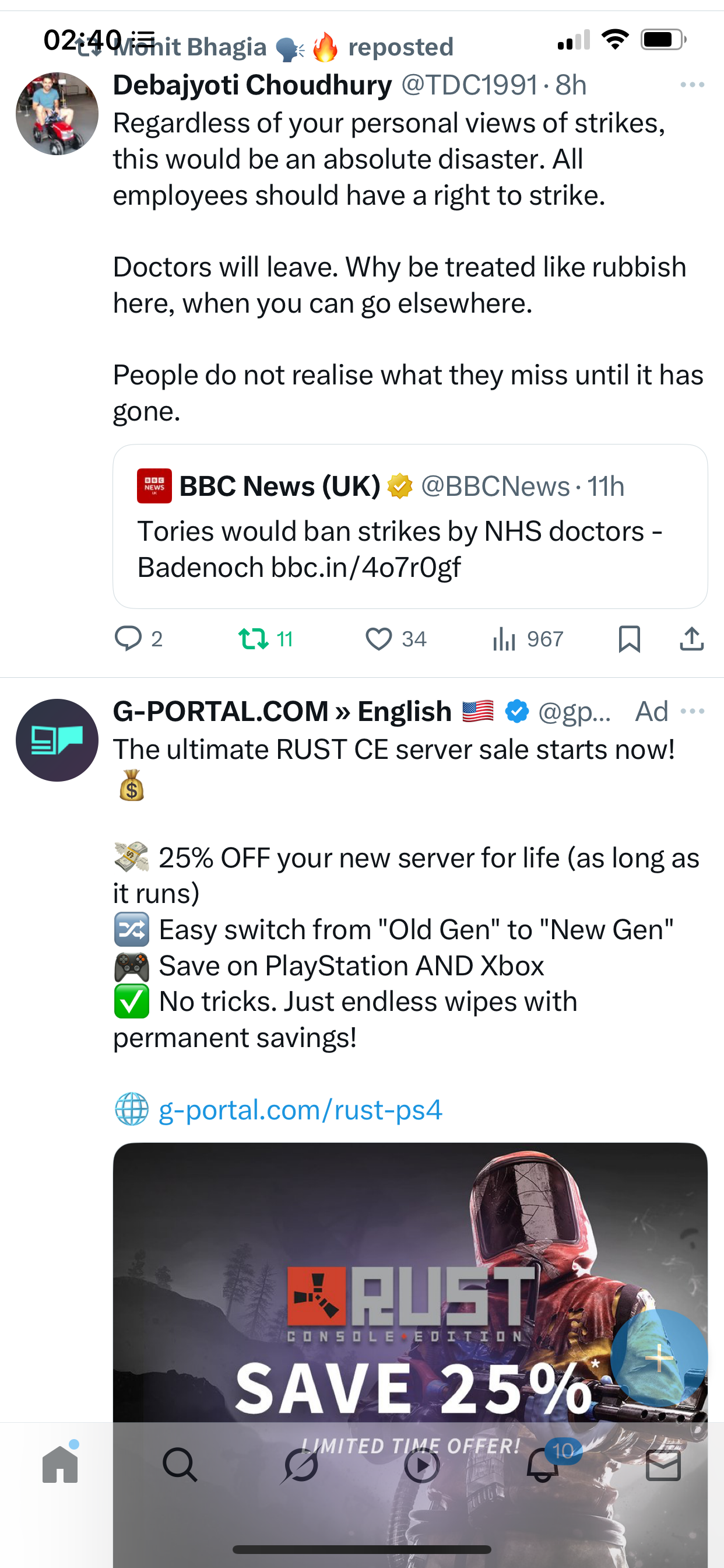Compose a new post with plus button

pyautogui.click(x=659, y=1358)
